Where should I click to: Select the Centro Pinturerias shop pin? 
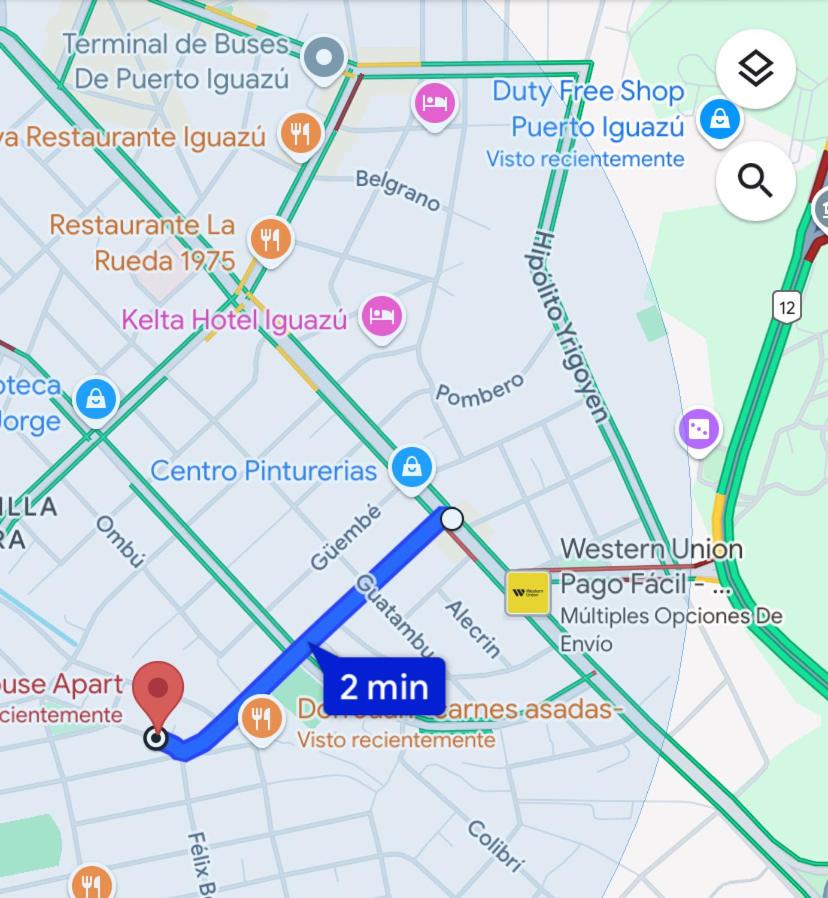[x=411, y=466]
